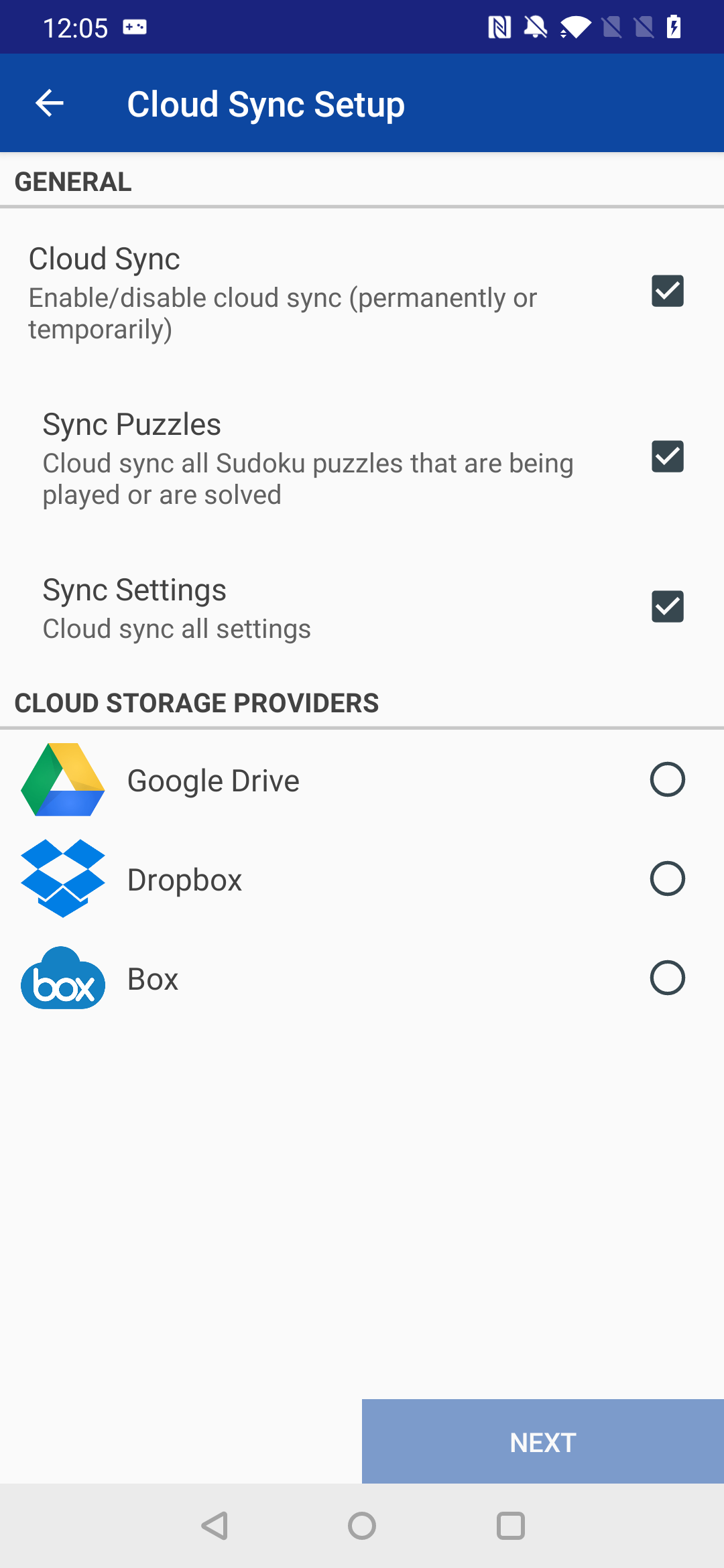Select the Box cloud storage icon
This screenshot has width=724, height=1568.
click(x=63, y=978)
